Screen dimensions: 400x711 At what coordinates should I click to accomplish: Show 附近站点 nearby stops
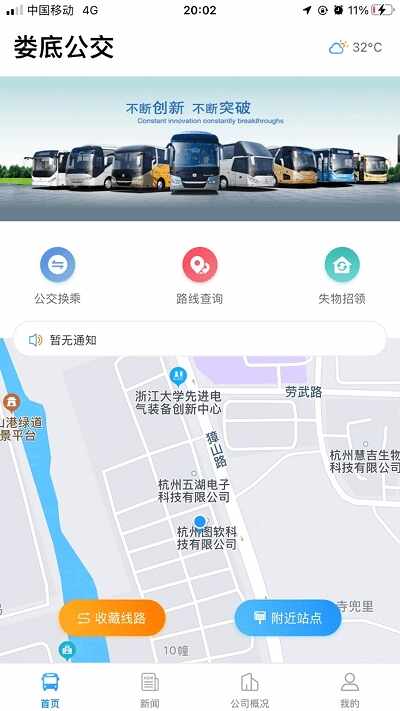tap(288, 618)
